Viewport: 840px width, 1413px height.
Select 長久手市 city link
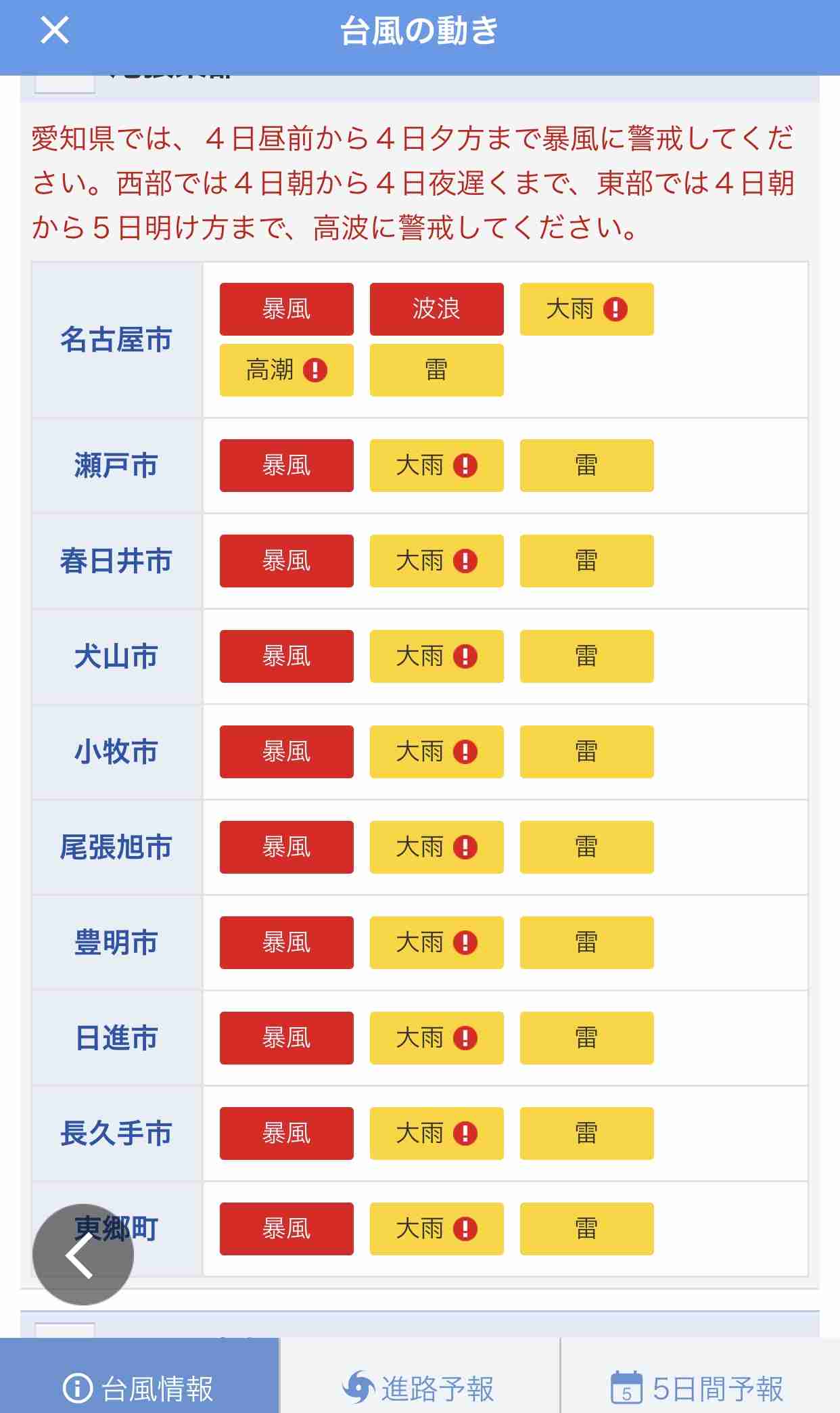click(116, 1134)
